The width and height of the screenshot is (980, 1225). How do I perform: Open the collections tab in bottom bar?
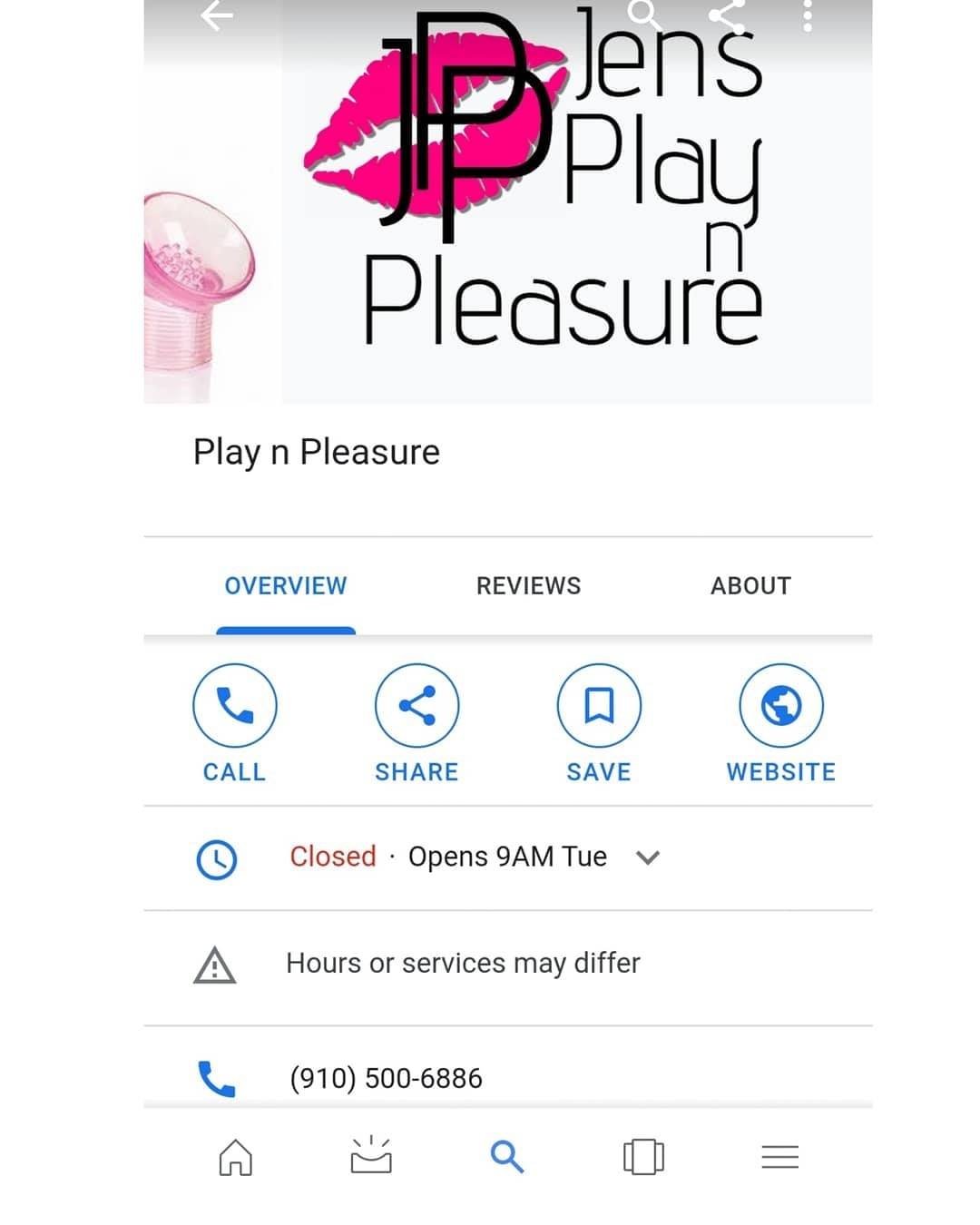(x=643, y=1157)
